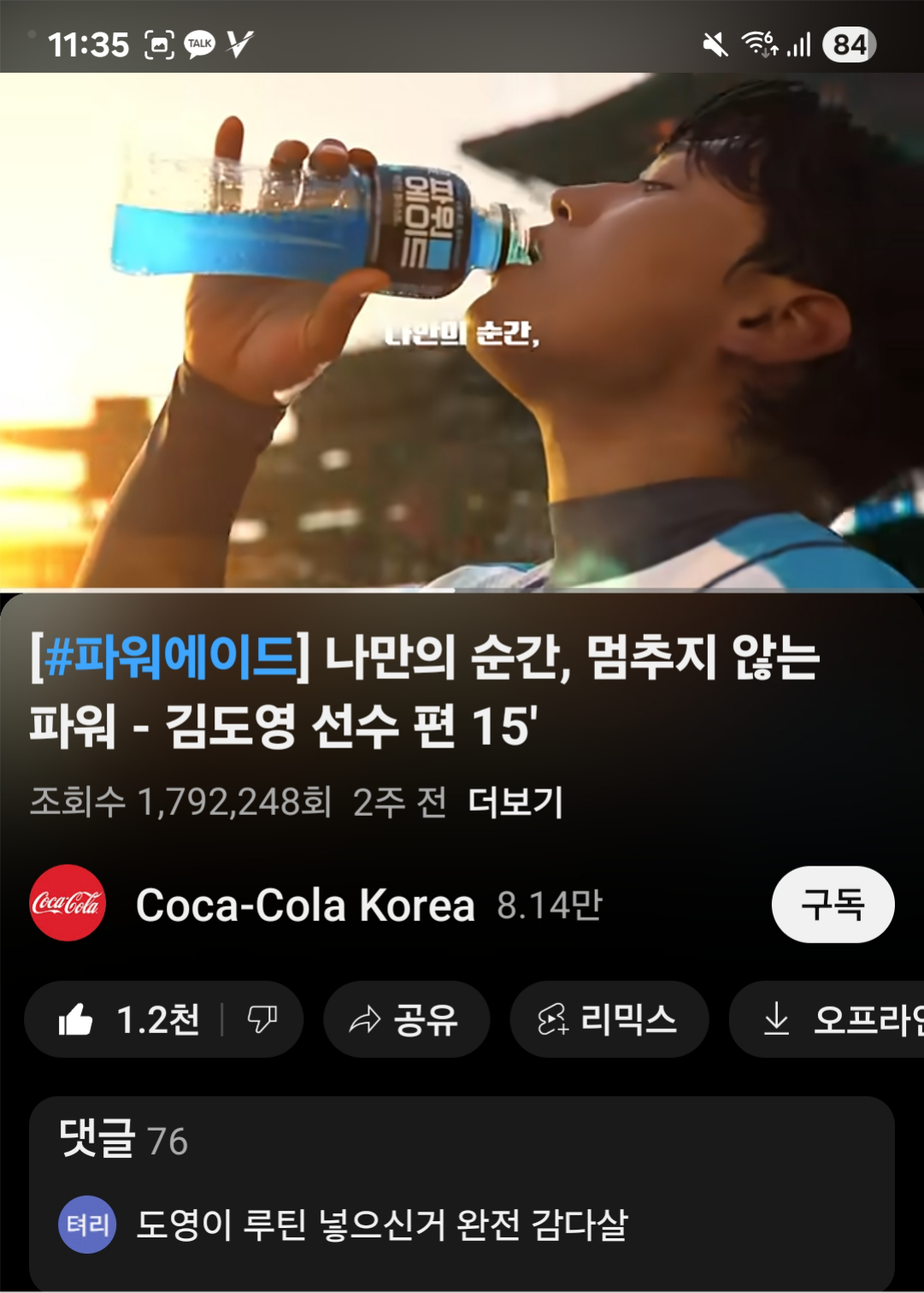The height and width of the screenshot is (1293, 924).
Task: Subscribe with the 구독 button
Action: [833, 905]
